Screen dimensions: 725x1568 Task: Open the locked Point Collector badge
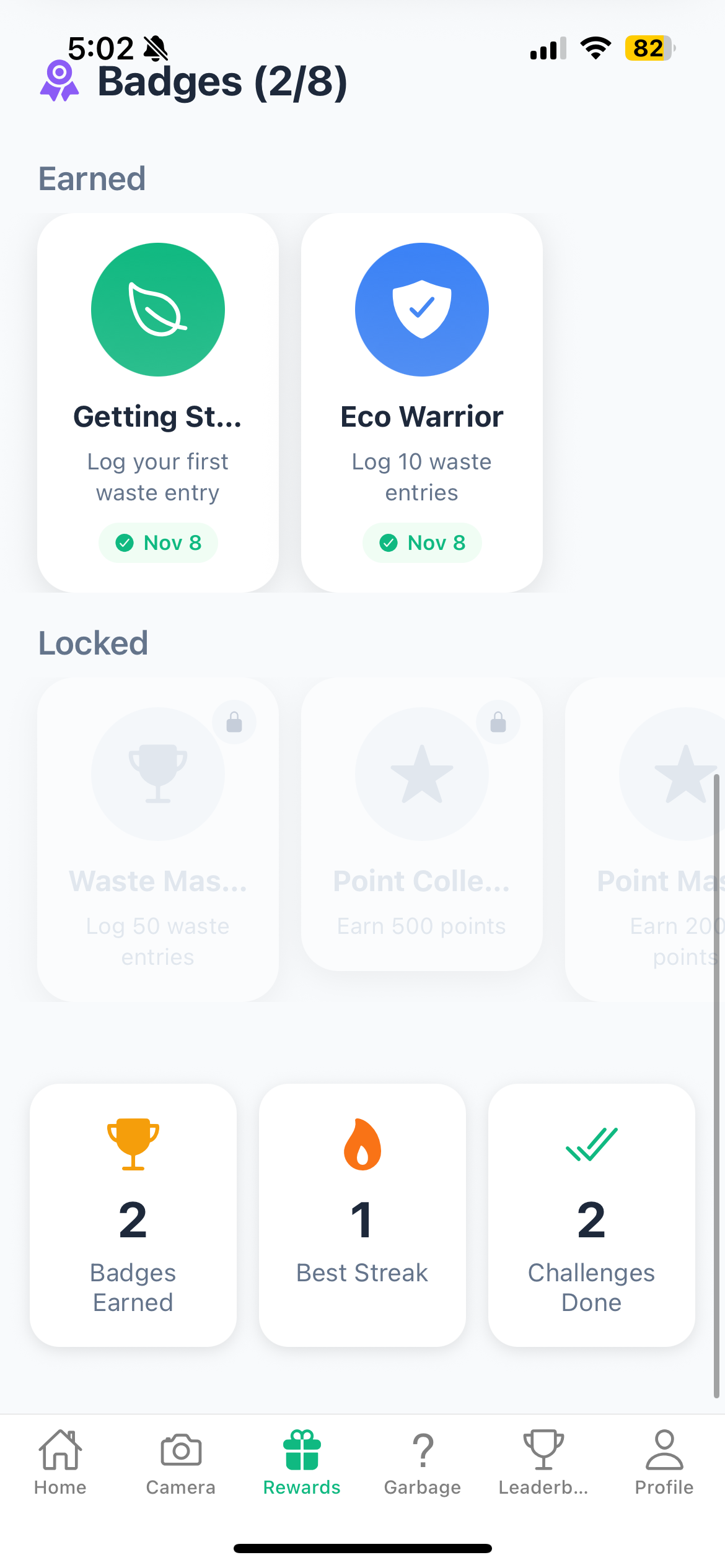tap(422, 824)
